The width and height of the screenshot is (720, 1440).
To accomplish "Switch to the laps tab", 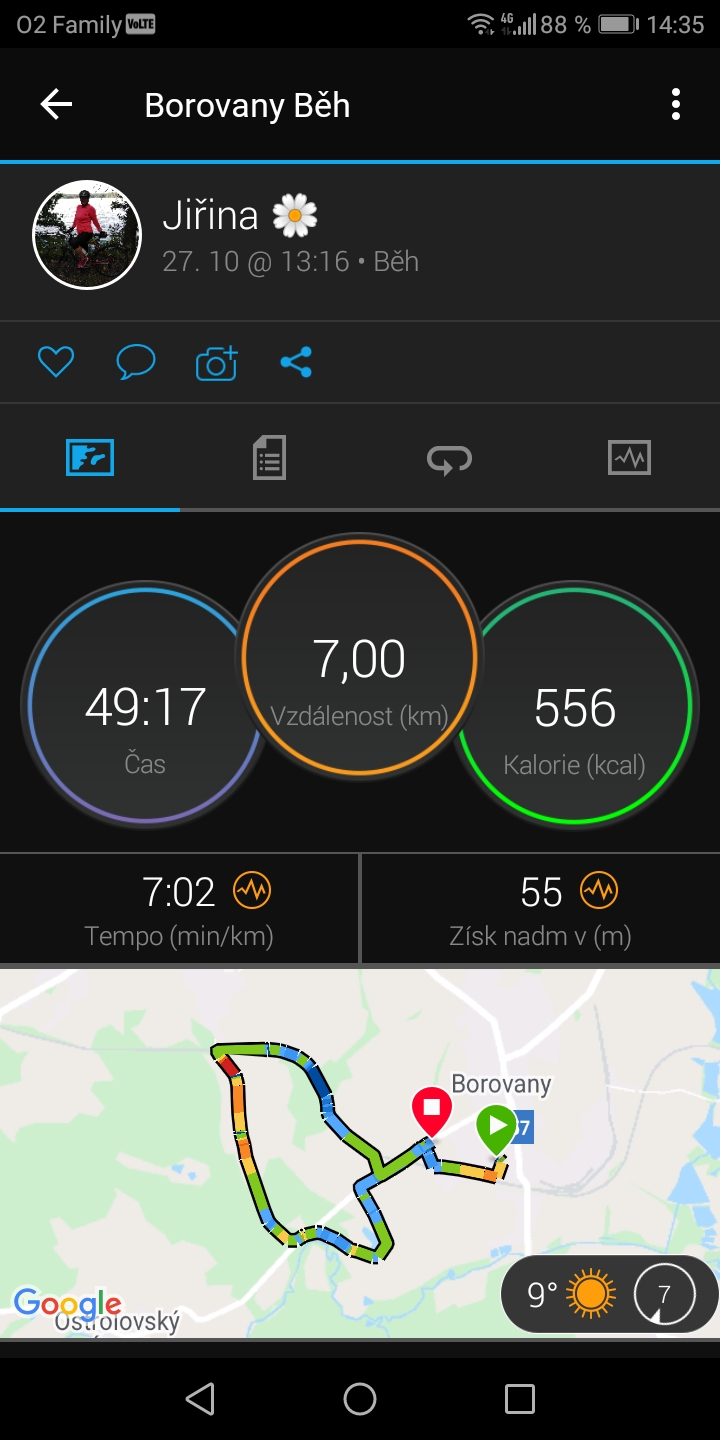I will [449, 458].
